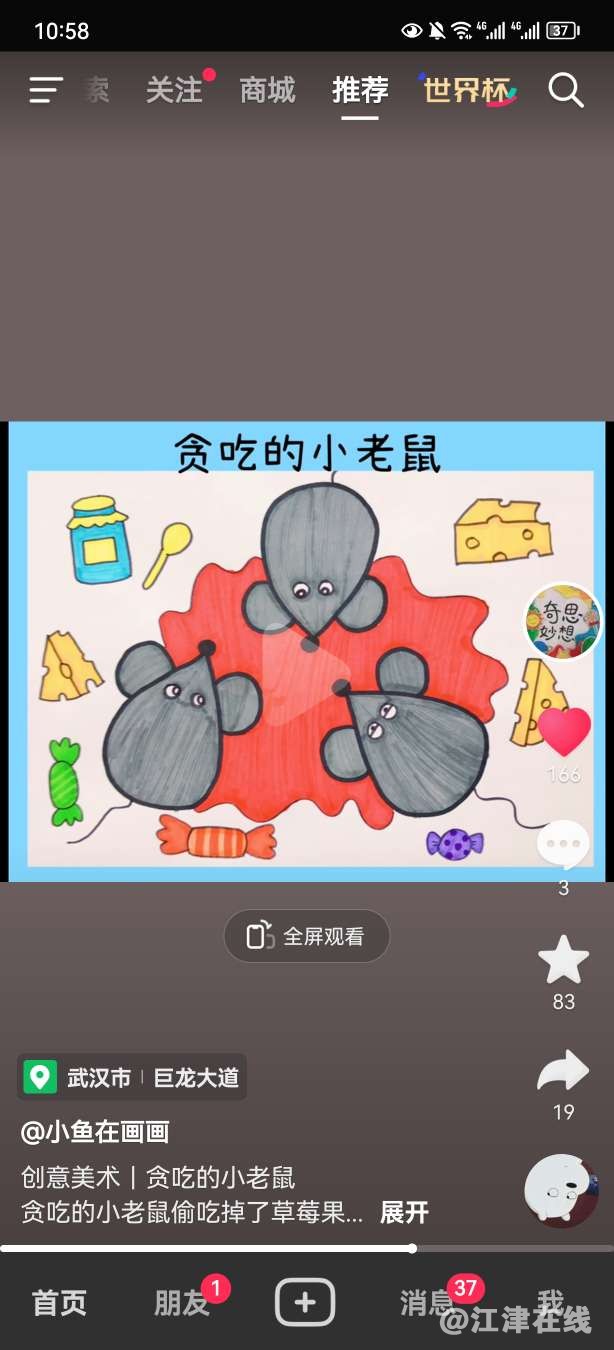Open the @小鱼在画画 profile
Viewport: 614px width, 1350px height.
[95, 1132]
